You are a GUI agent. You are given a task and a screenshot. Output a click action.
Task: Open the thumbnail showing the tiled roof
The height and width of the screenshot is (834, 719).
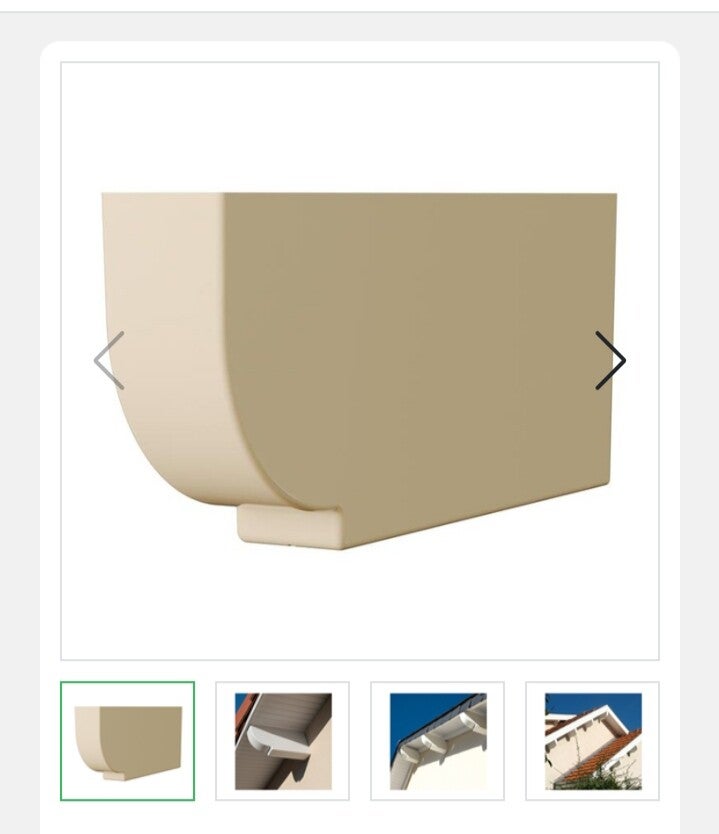click(592, 741)
